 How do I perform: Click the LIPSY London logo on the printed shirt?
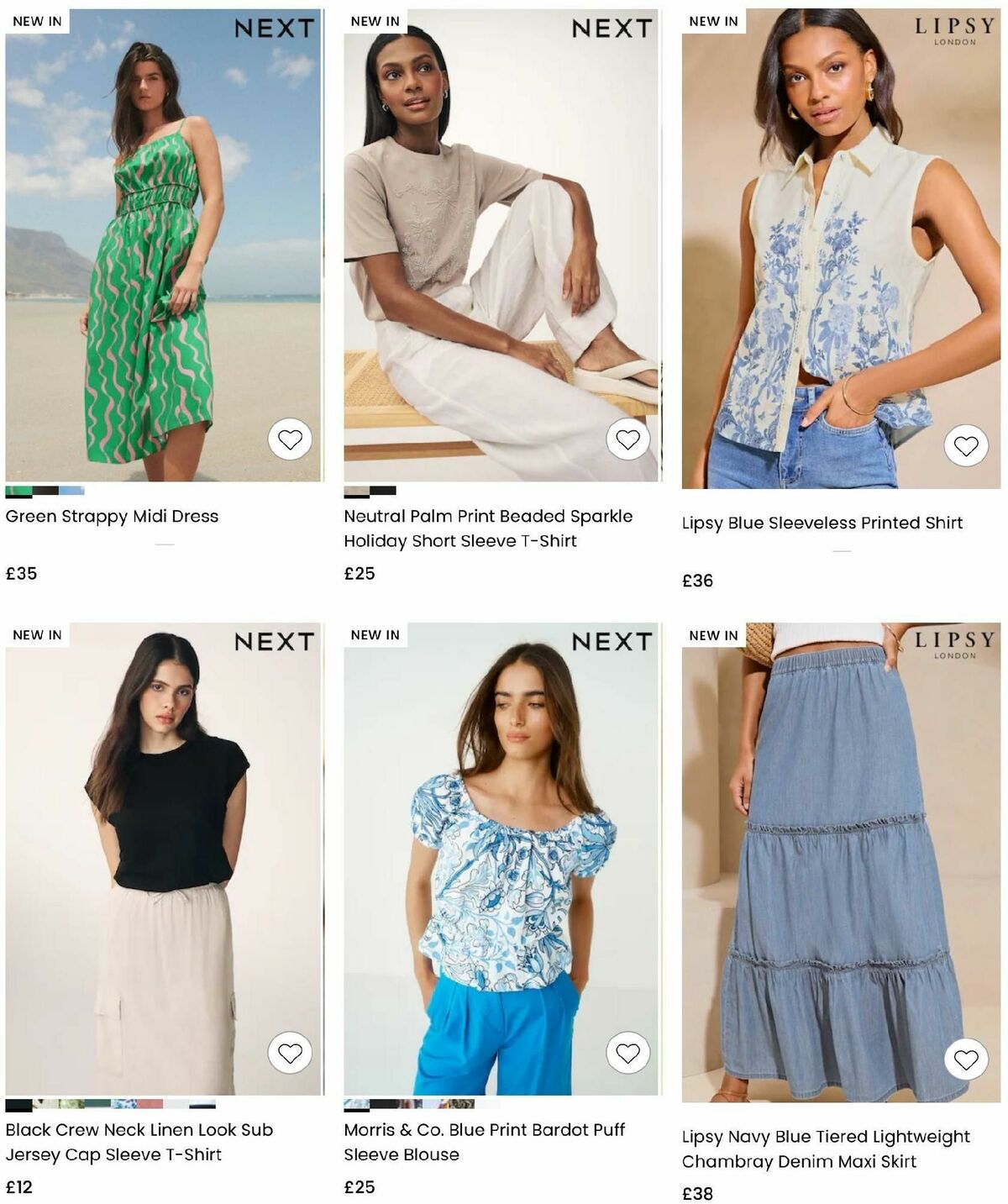coord(953,31)
